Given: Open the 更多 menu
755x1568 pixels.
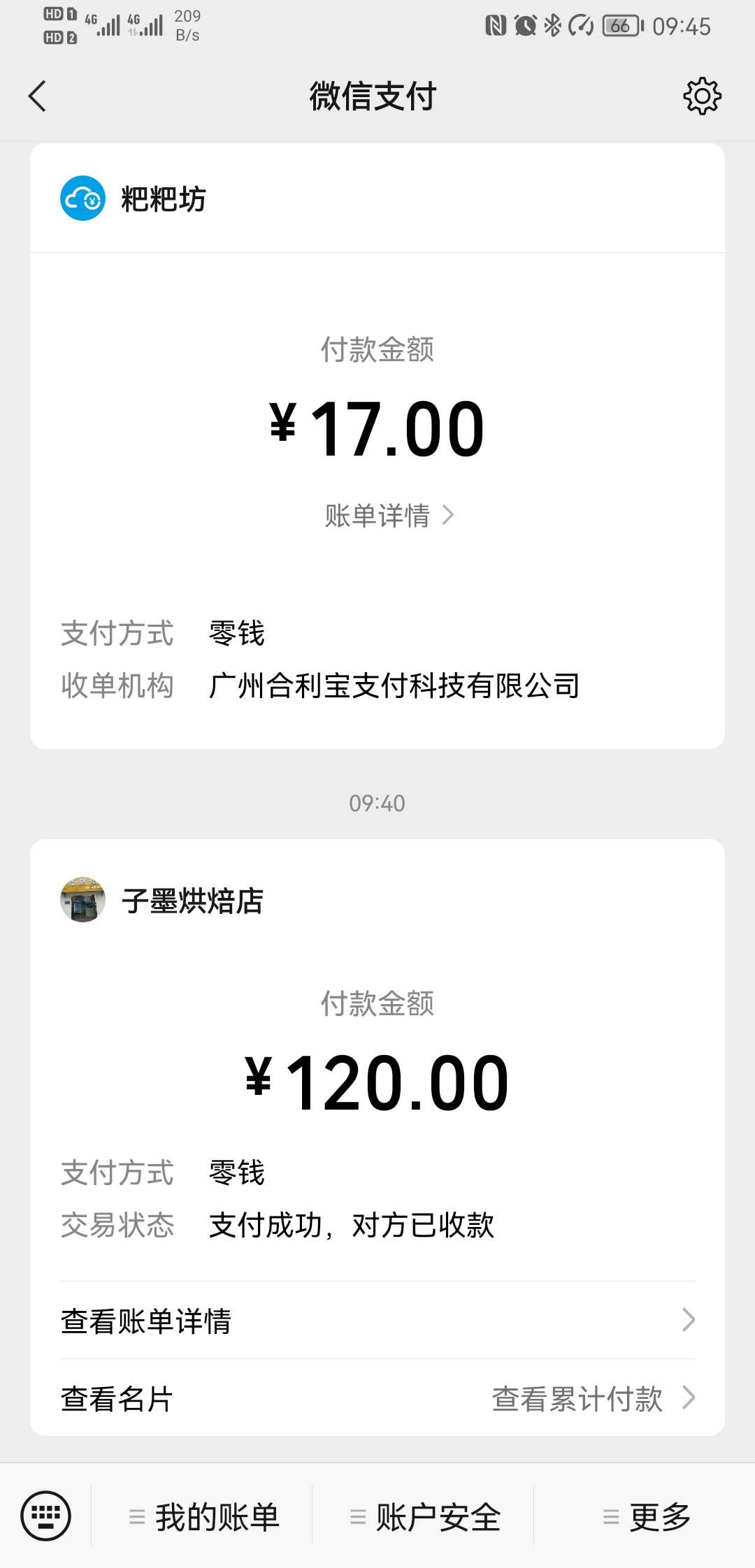Looking at the screenshot, I should point(645,1516).
